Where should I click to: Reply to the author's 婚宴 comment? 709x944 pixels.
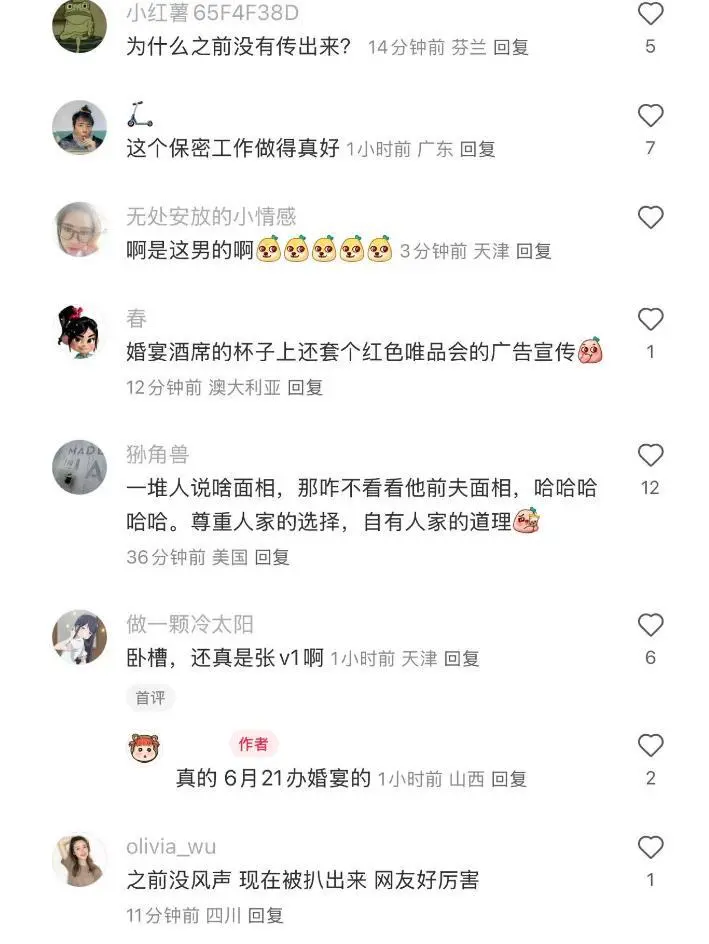509,779
